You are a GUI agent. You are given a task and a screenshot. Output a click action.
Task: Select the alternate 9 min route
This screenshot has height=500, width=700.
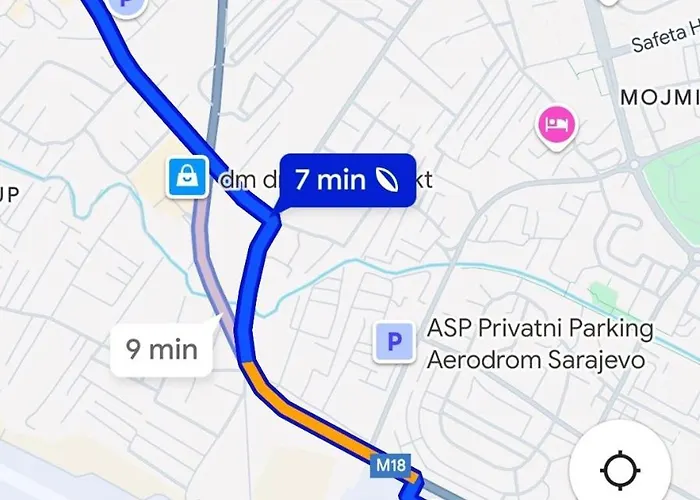(162, 350)
